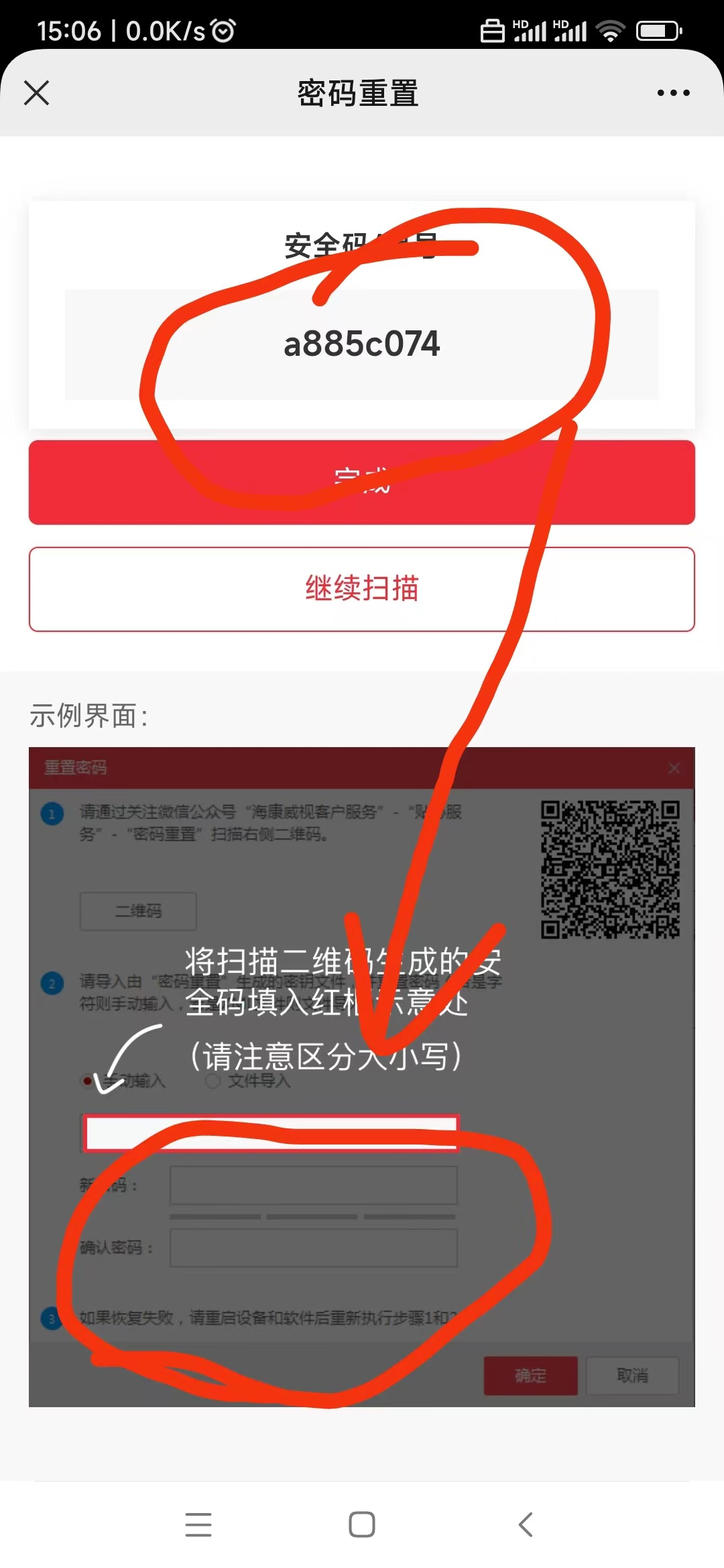Tap the red 完成 button
Viewport: 724px width, 1568px height.
pos(361,482)
